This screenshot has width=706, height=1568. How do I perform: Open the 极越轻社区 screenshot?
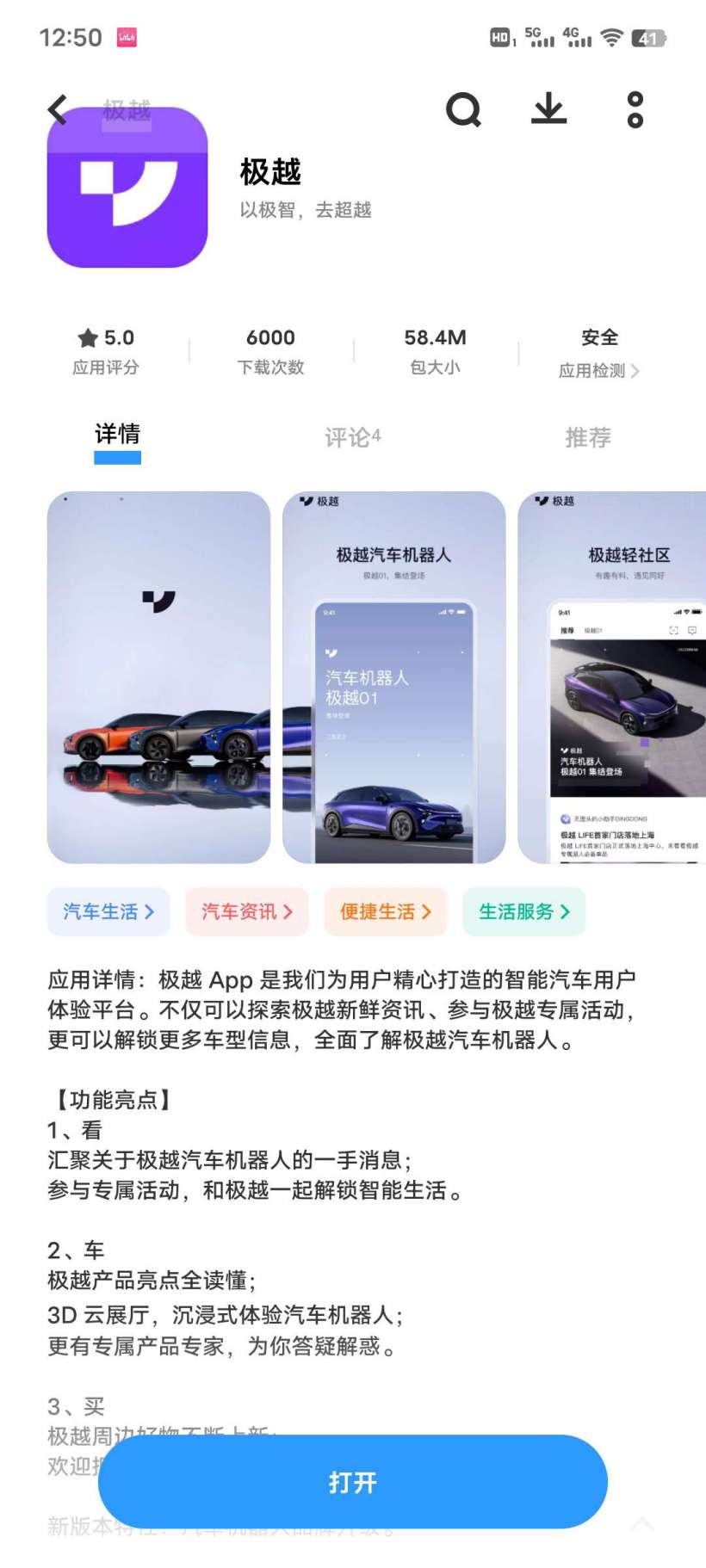click(612, 677)
